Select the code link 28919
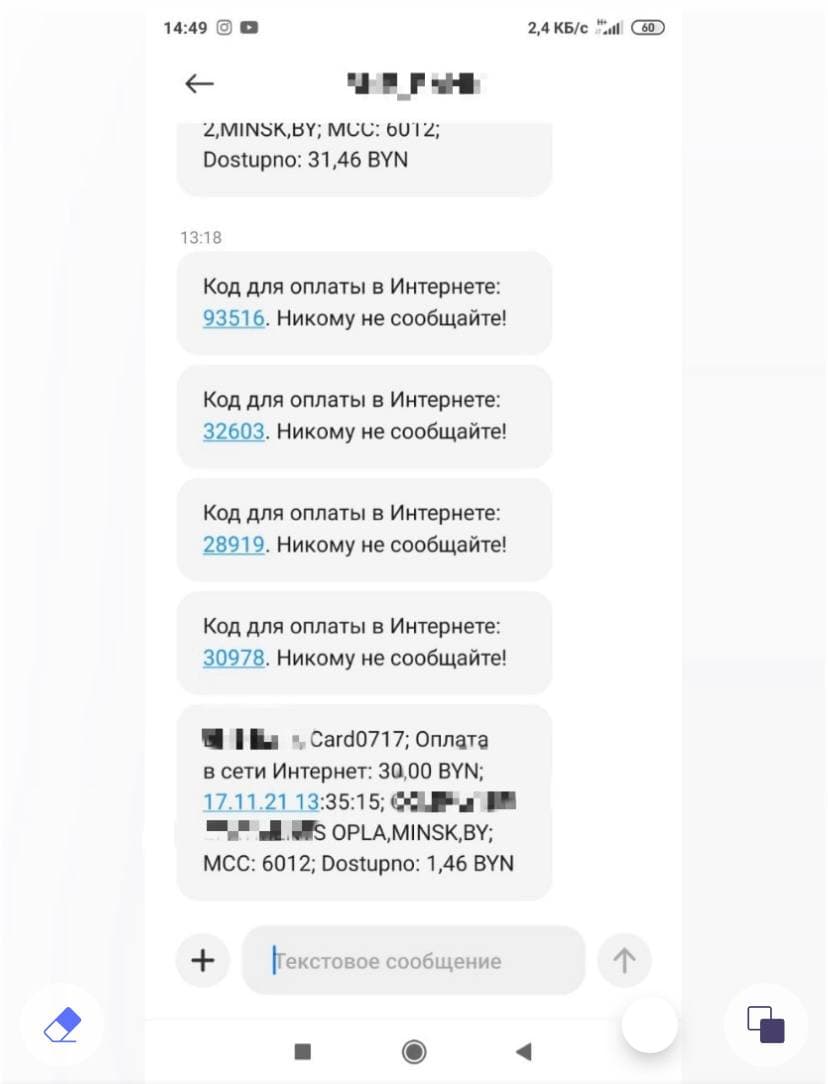 233,545
